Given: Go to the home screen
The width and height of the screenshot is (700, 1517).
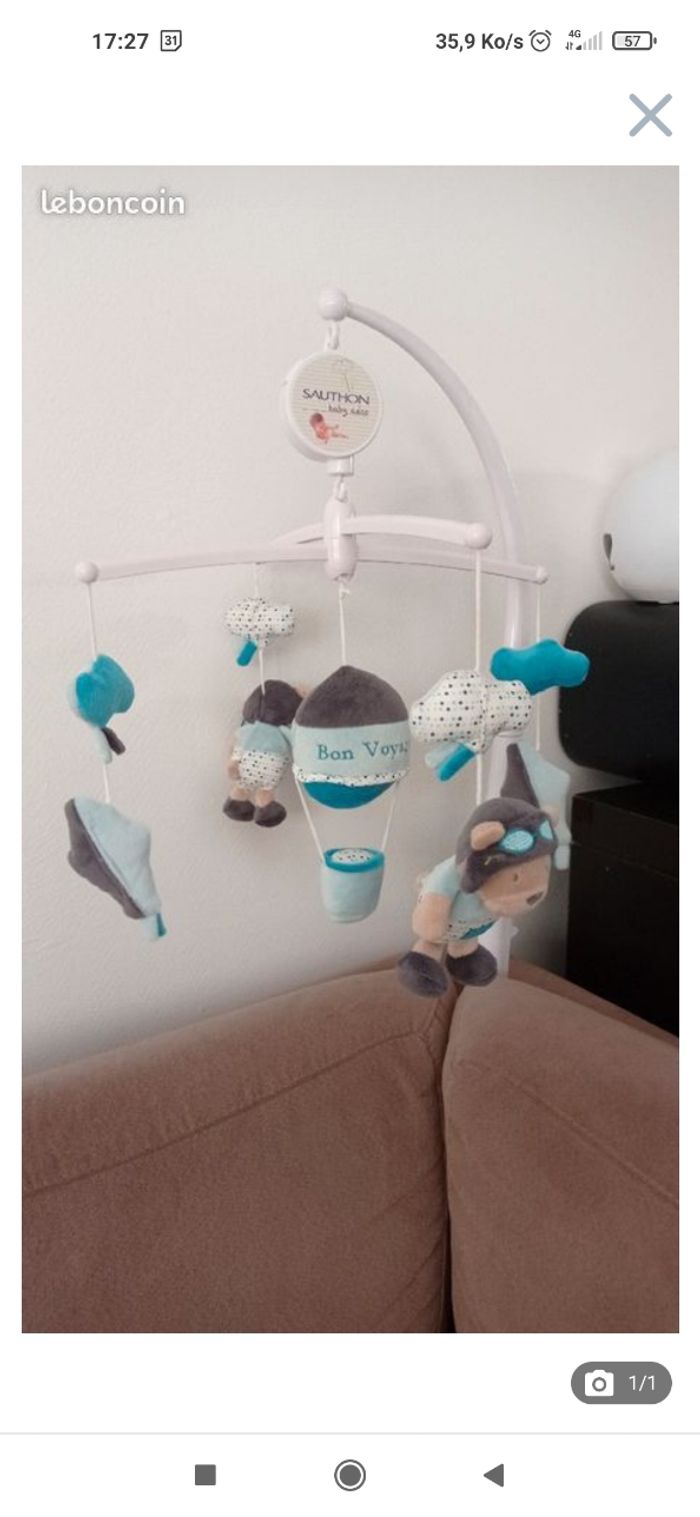Looking at the screenshot, I should [350, 1474].
